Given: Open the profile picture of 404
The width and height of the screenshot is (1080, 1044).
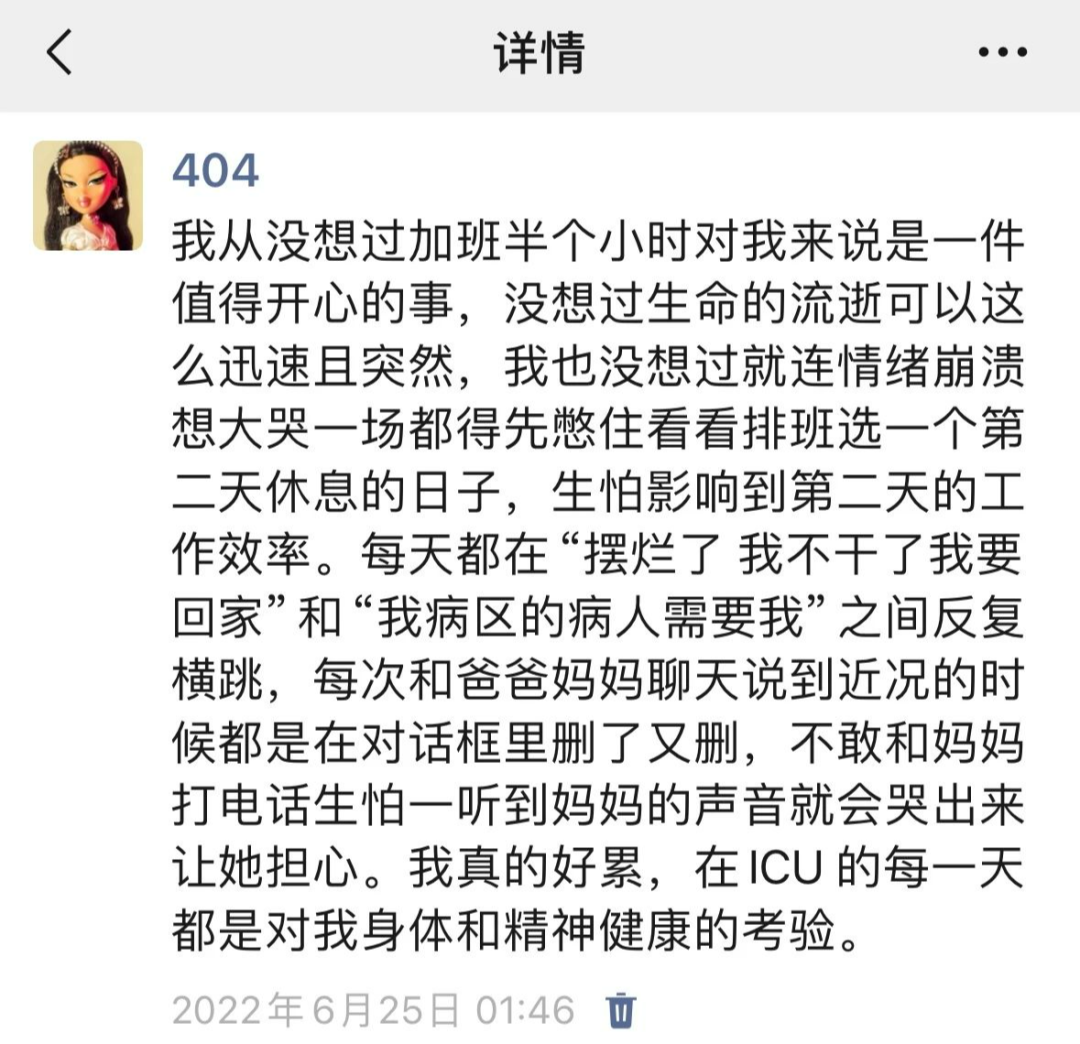Looking at the screenshot, I should pyautogui.click(x=88, y=196).
